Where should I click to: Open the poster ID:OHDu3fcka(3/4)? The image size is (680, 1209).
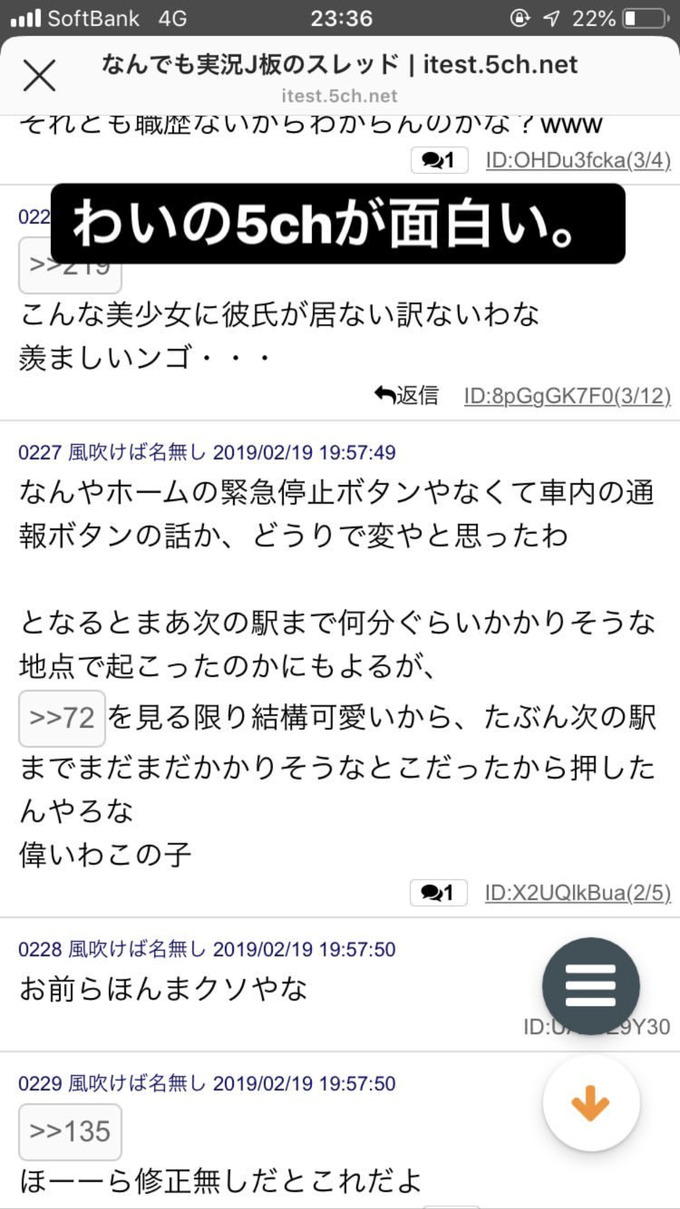(x=578, y=160)
